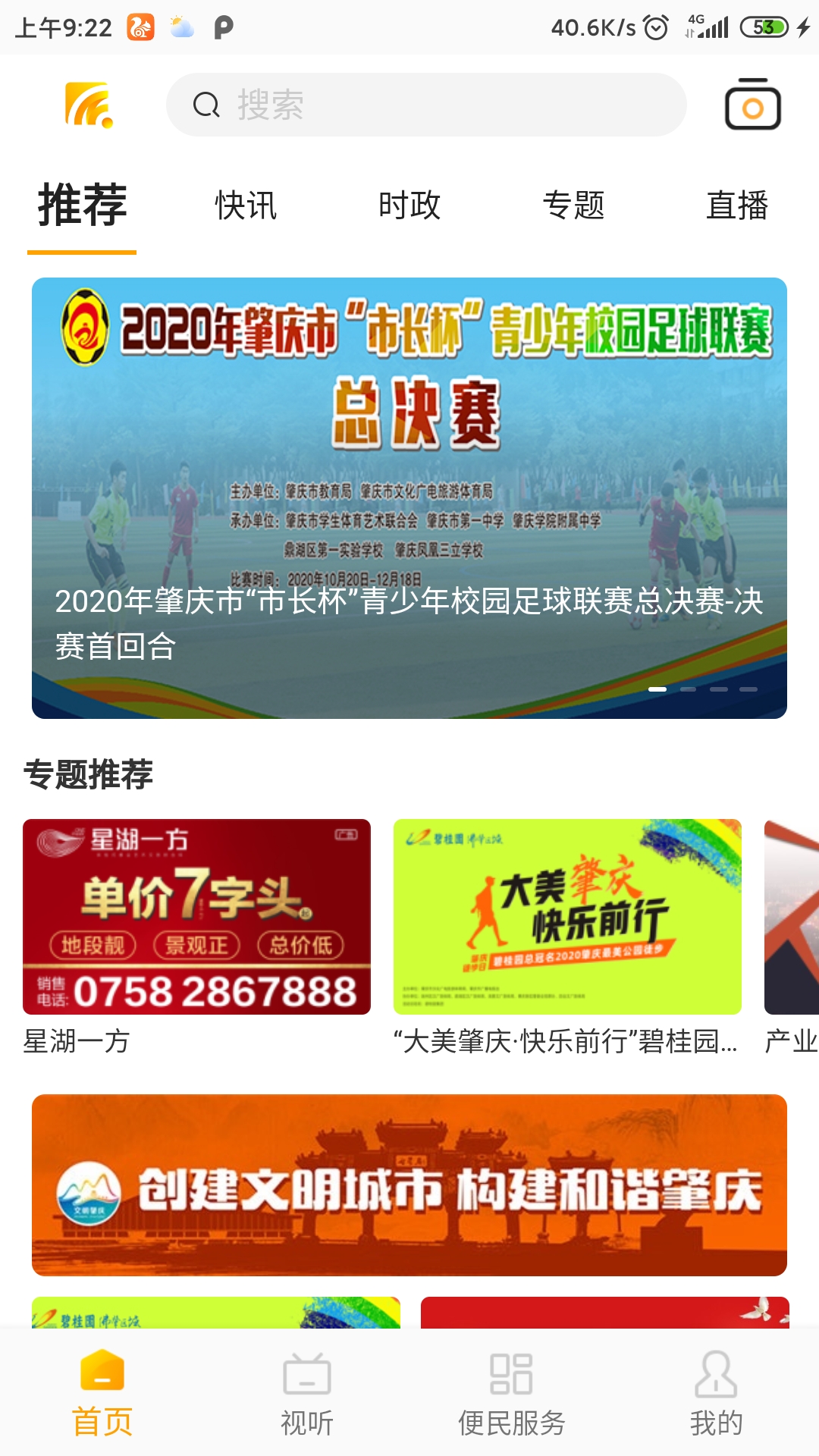The height and width of the screenshot is (1456, 819).
Task: Open the camera scan icon
Action: 752,105
